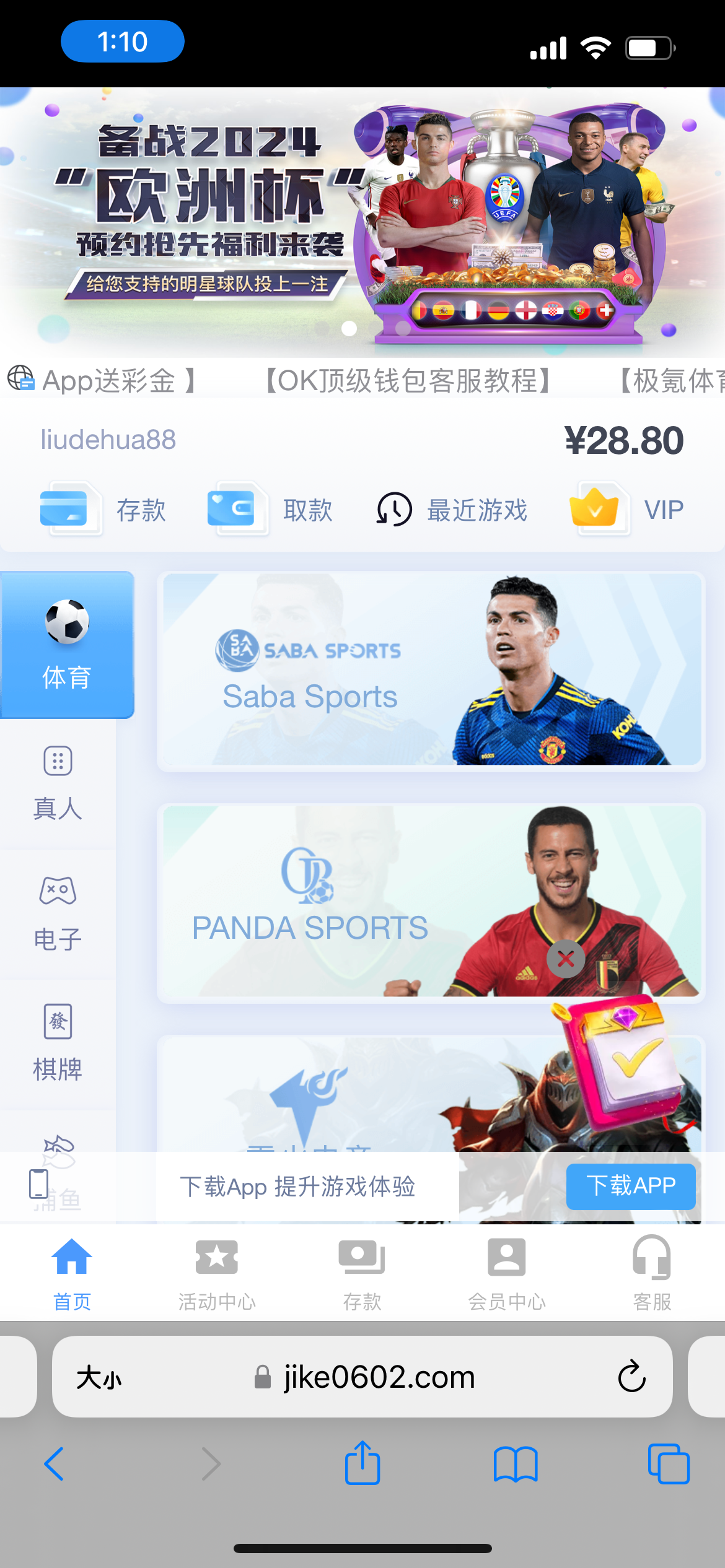Dismiss the floating reward booklet icon
Viewport: 725px width, 1568px height.
[565, 959]
